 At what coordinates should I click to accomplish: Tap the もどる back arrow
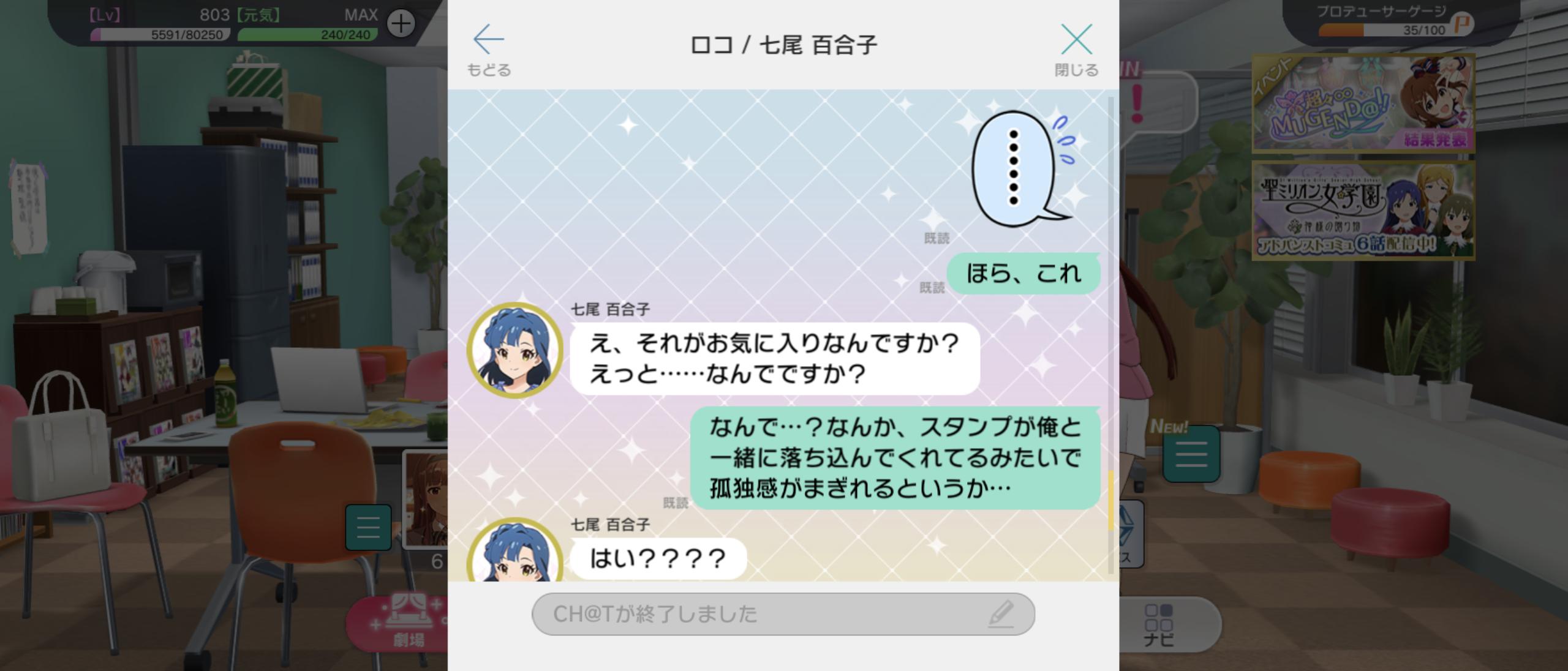click(x=488, y=49)
